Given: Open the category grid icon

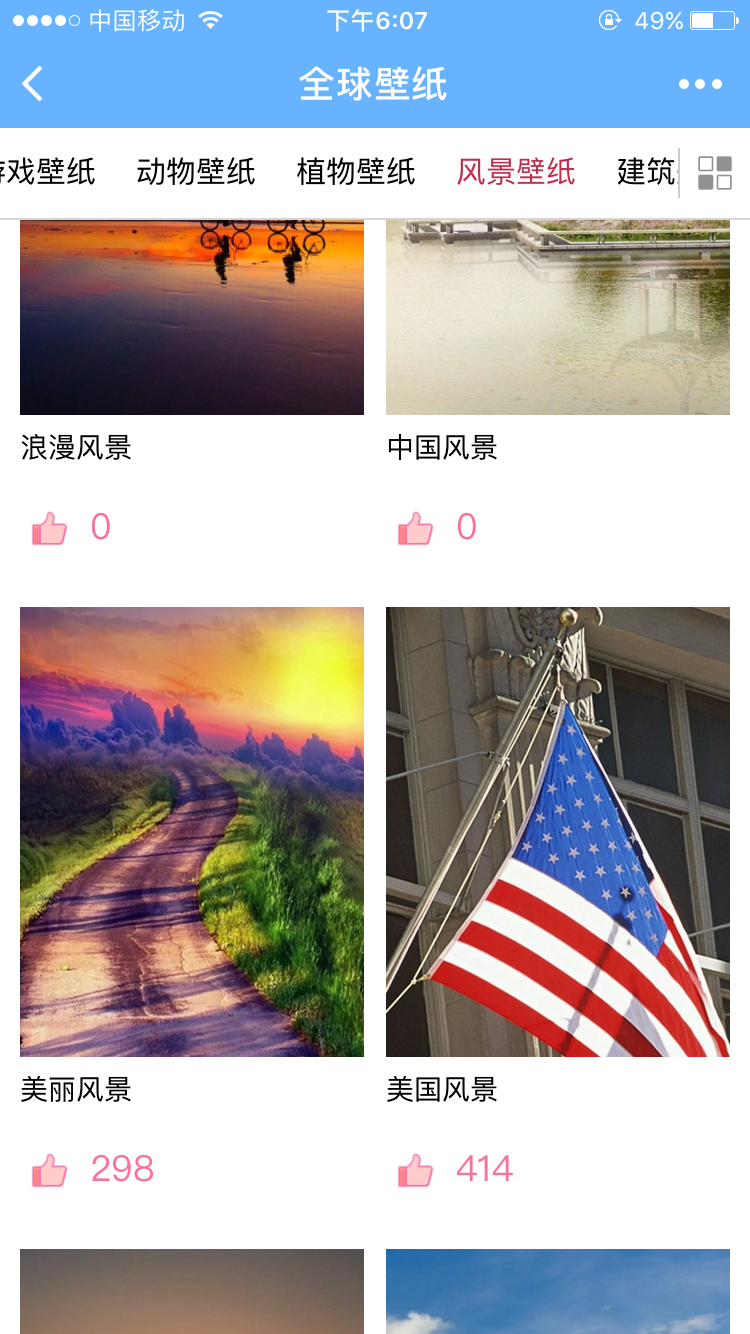Looking at the screenshot, I should click(x=715, y=173).
